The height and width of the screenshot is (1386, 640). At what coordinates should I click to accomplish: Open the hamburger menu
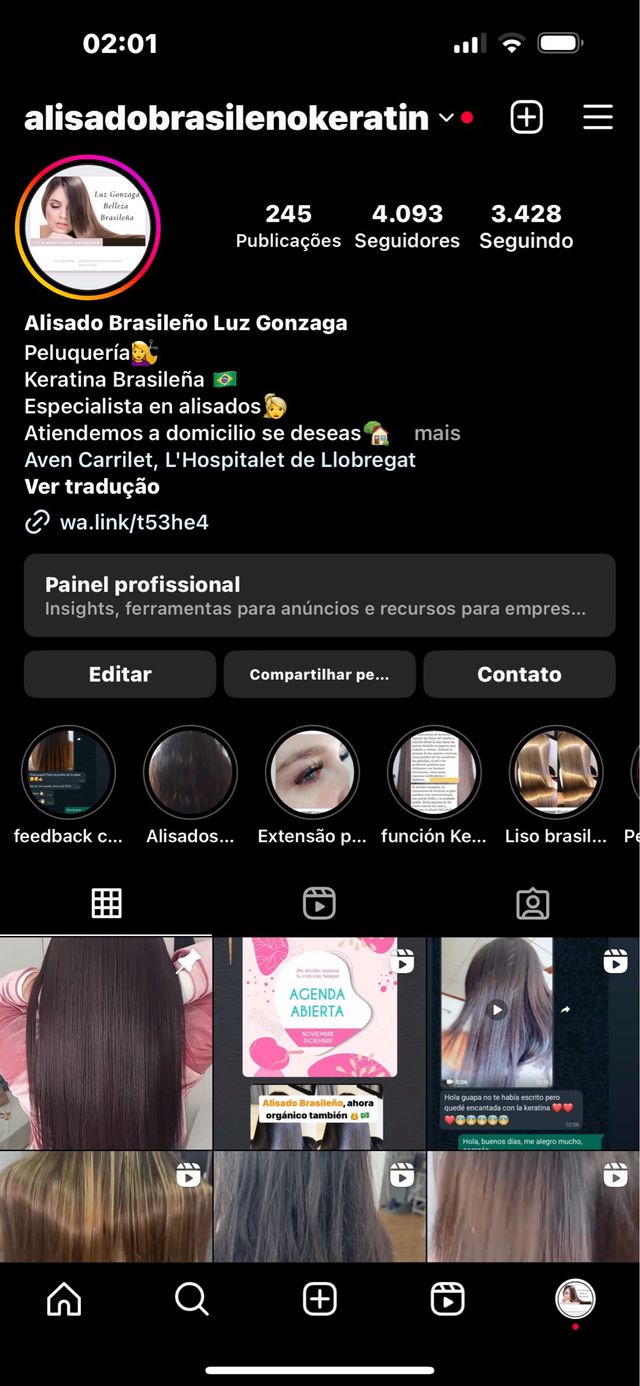(598, 117)
